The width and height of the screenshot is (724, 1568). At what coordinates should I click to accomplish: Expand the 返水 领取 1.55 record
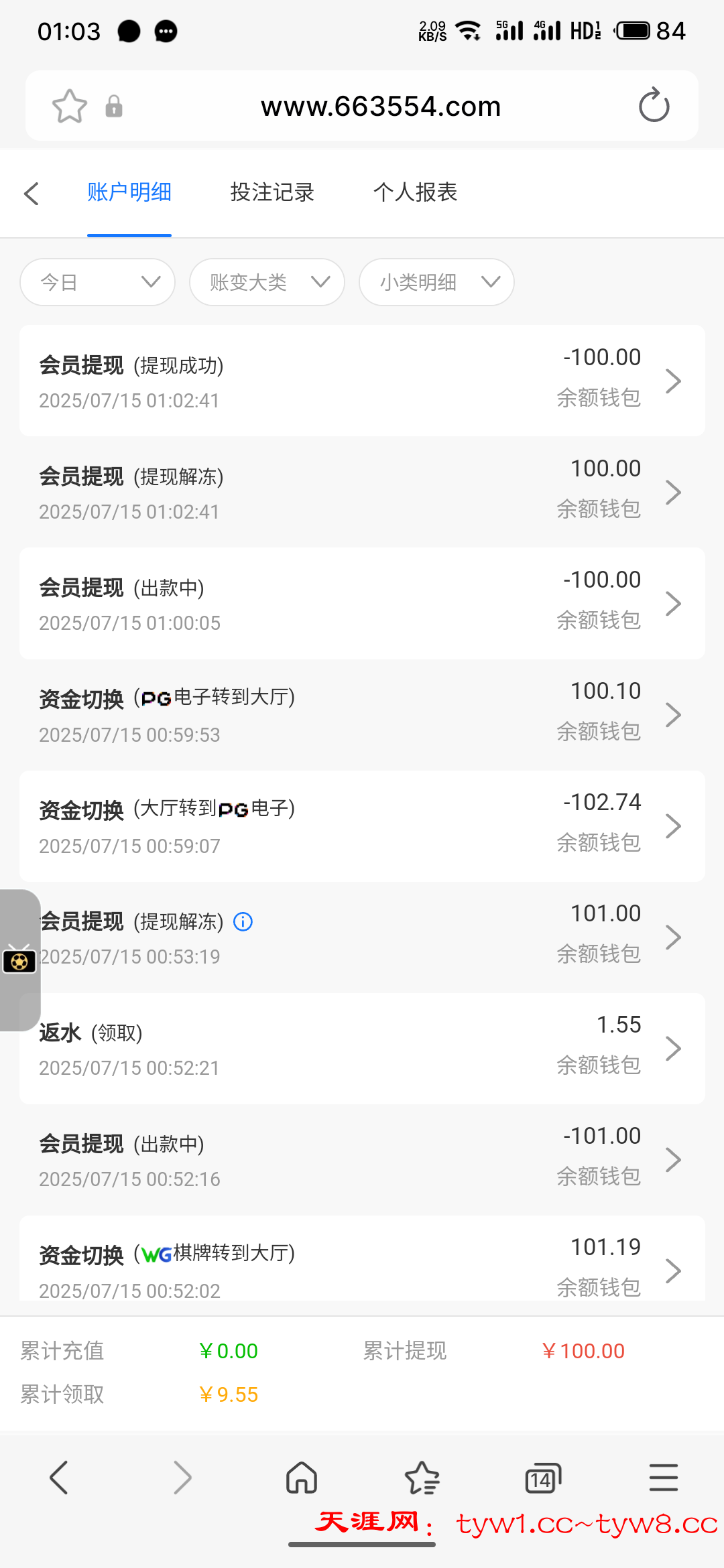click(x=674, y=1048)
